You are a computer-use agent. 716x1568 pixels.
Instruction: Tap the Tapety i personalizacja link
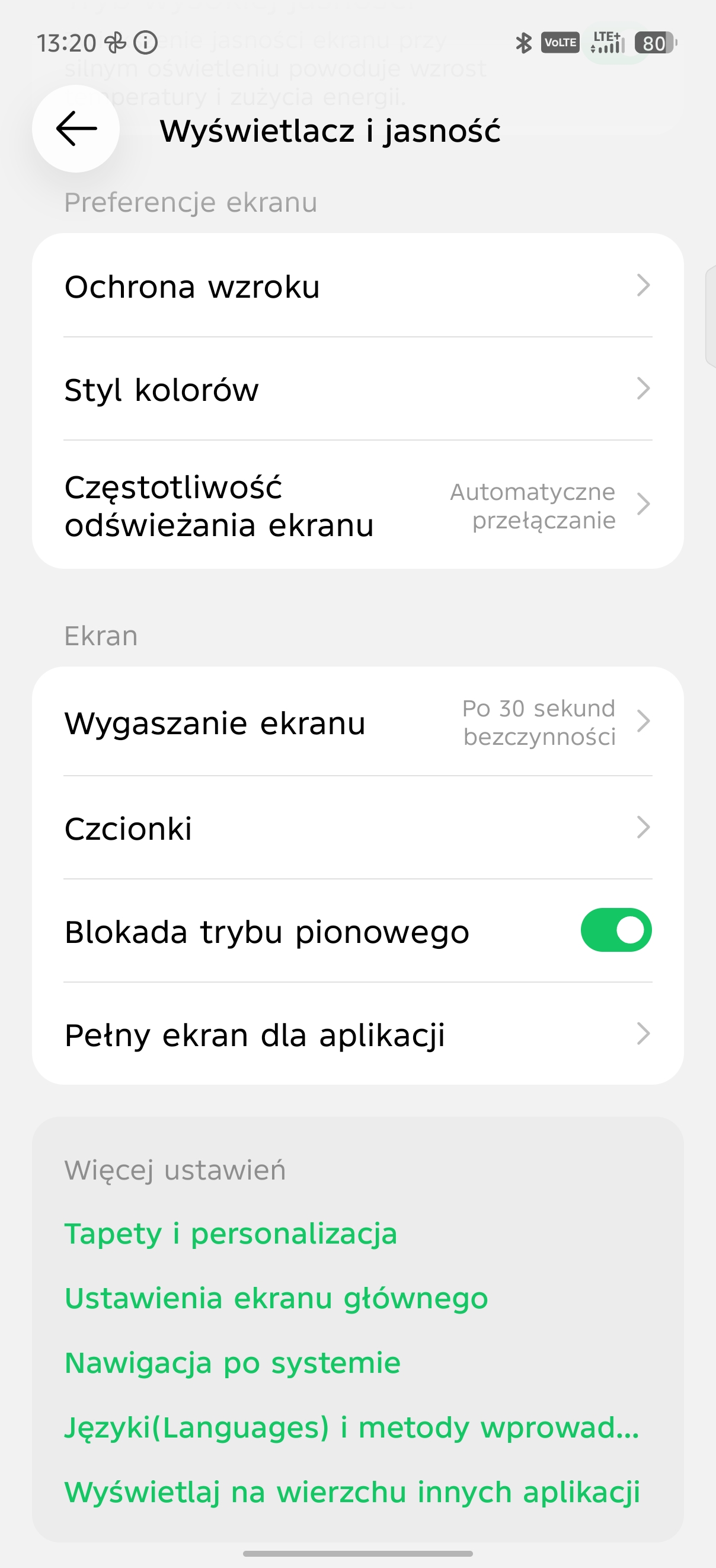coord(231,1234)
